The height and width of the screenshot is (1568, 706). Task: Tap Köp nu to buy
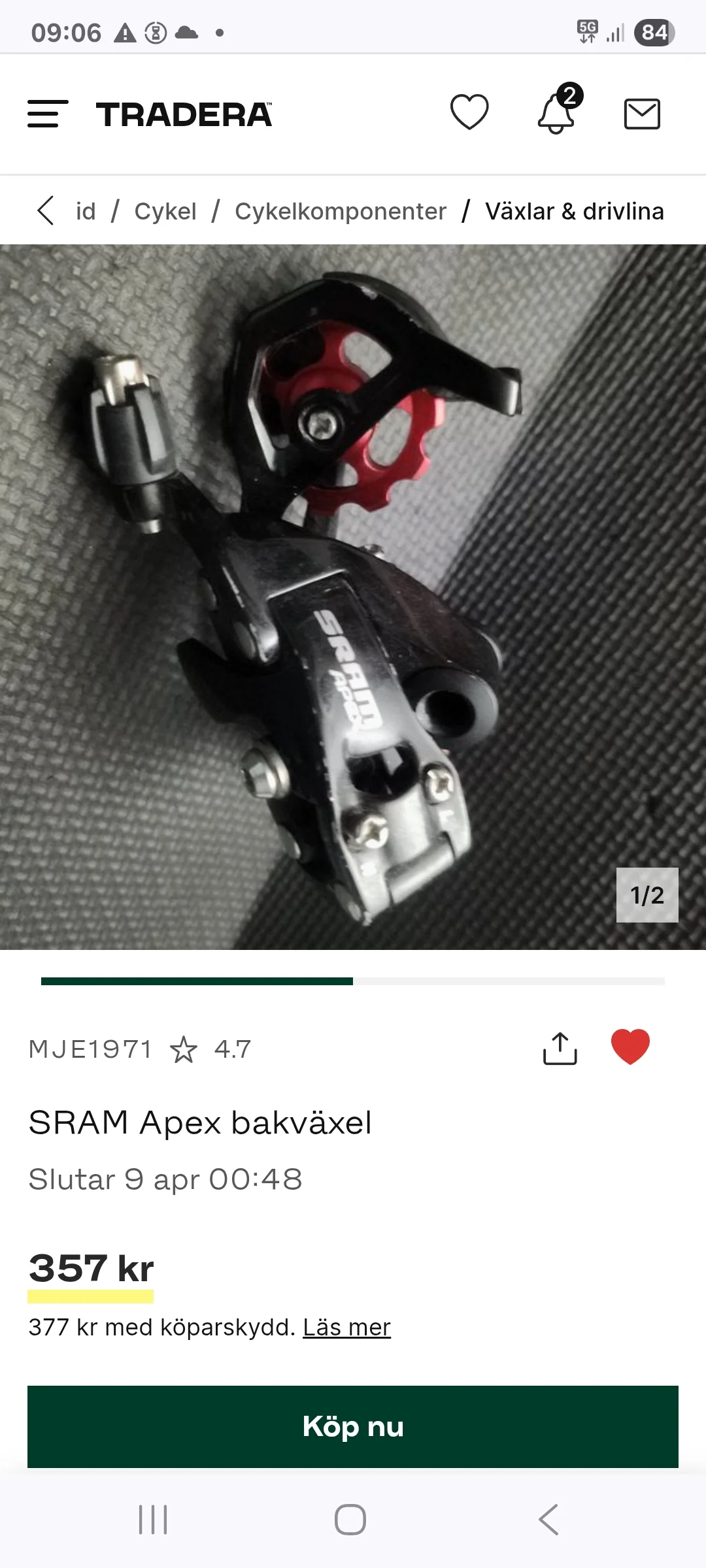(353, 1426)
